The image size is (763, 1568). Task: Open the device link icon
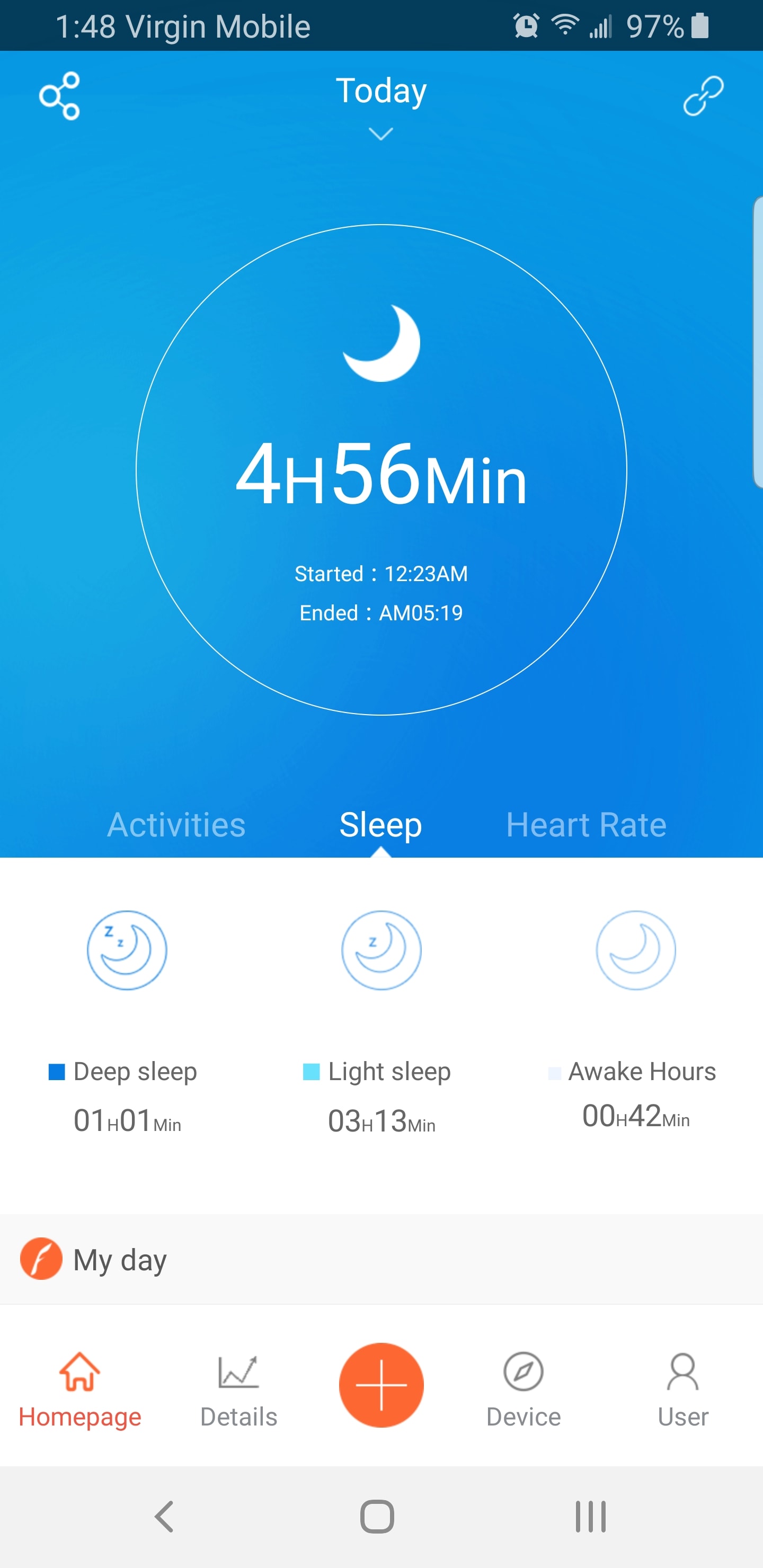tap(703, 96)
